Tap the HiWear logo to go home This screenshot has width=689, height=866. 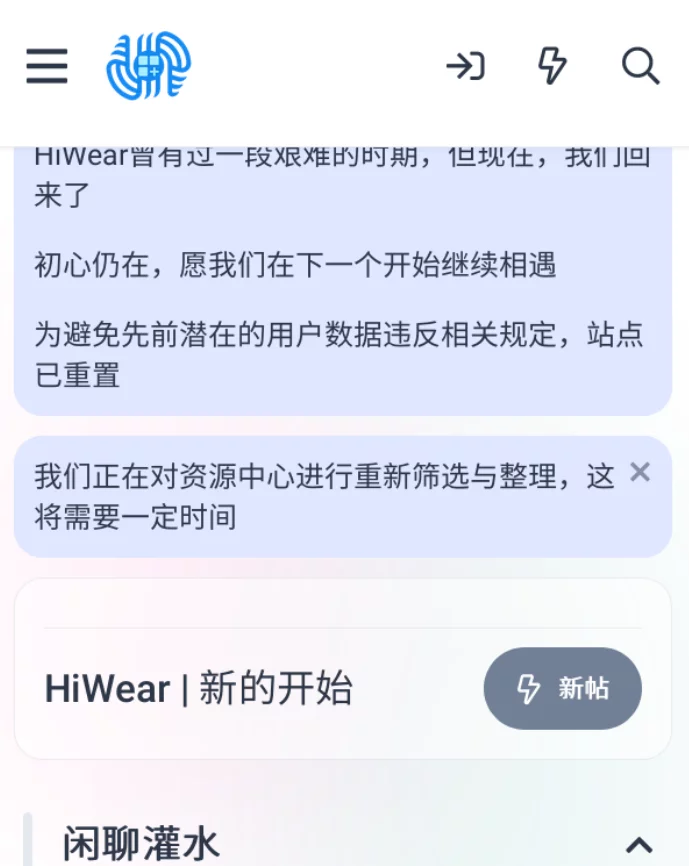click(149, 66)
